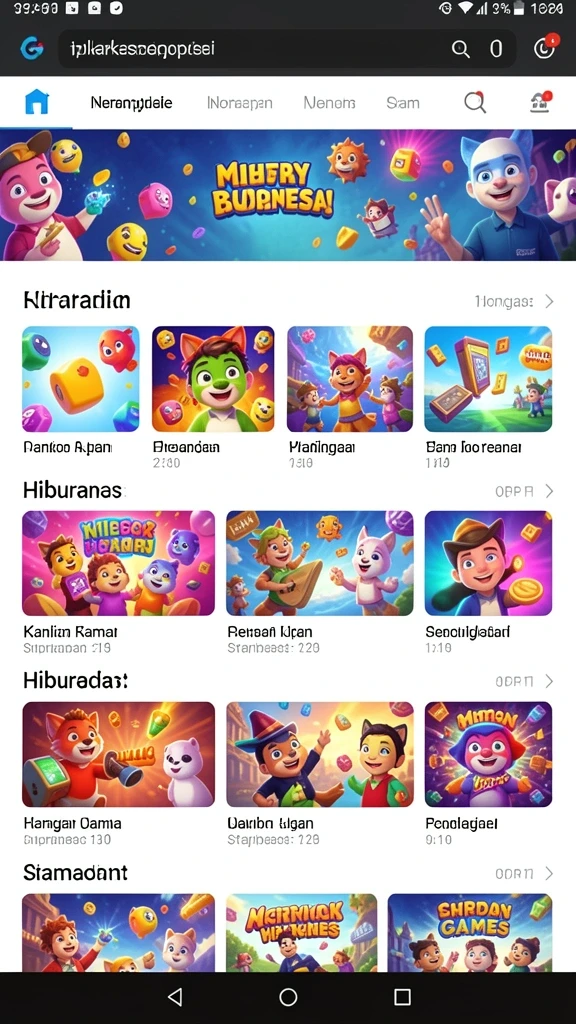Viewport: 576px width, 1024px height.
Task: Open the game card with the cowboy holding a coin
Action: coord(488,563)
